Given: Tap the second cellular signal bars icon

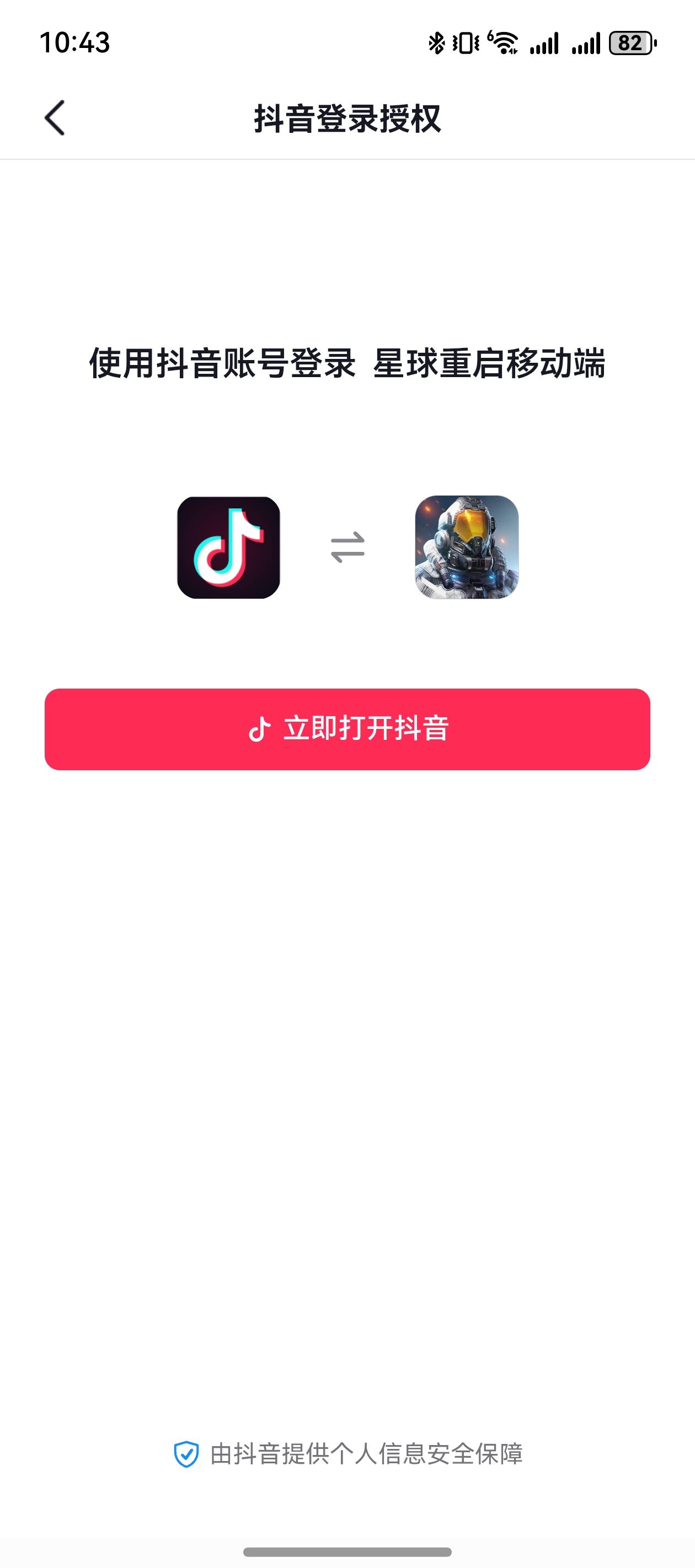Looking at the screenshot, I should pos(586,44).
